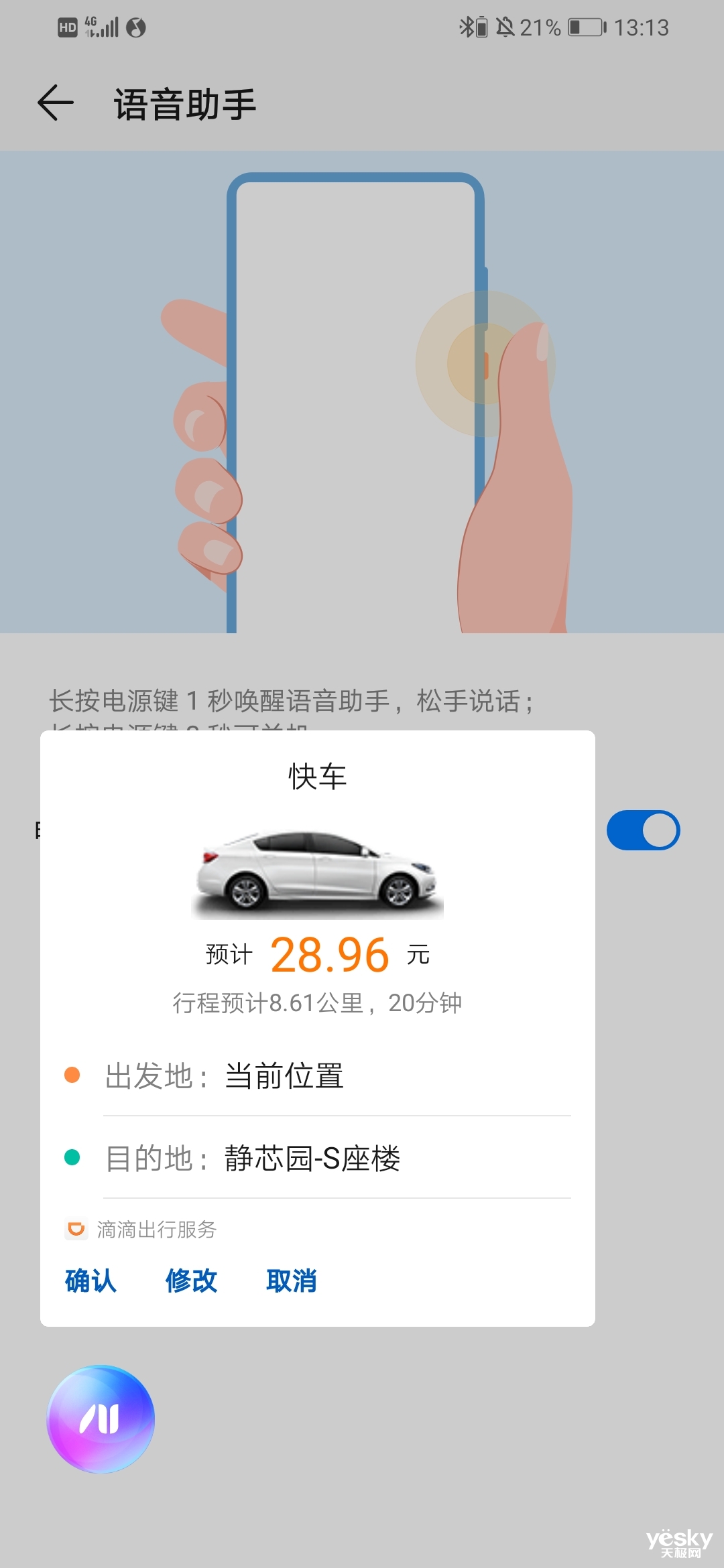
Task: Edit the departure 当前位置 row
Action: (318, 1075)
